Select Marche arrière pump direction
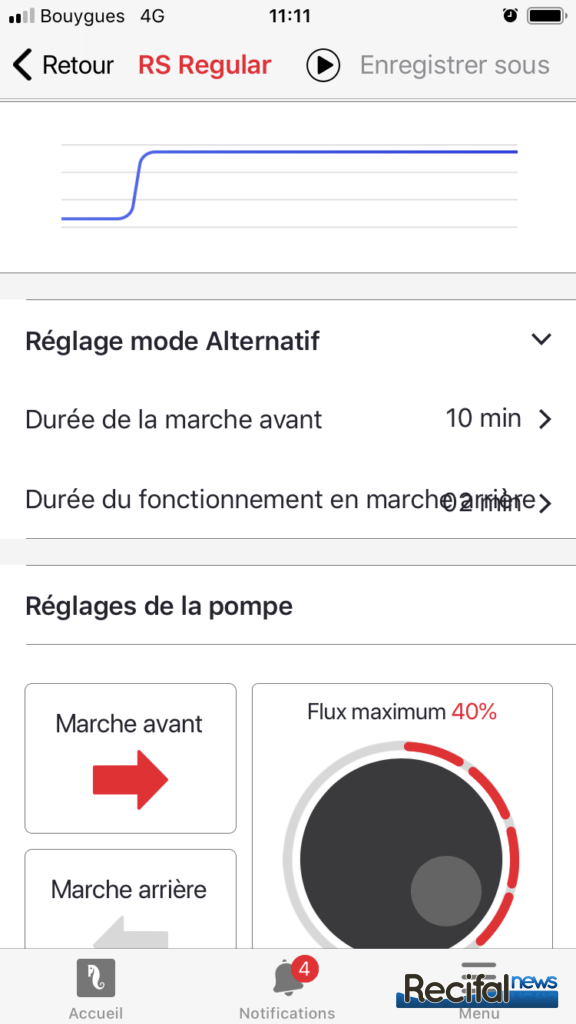Viewport: 576px width, 1024px height. pyautogui.click(x=131, y=899)
